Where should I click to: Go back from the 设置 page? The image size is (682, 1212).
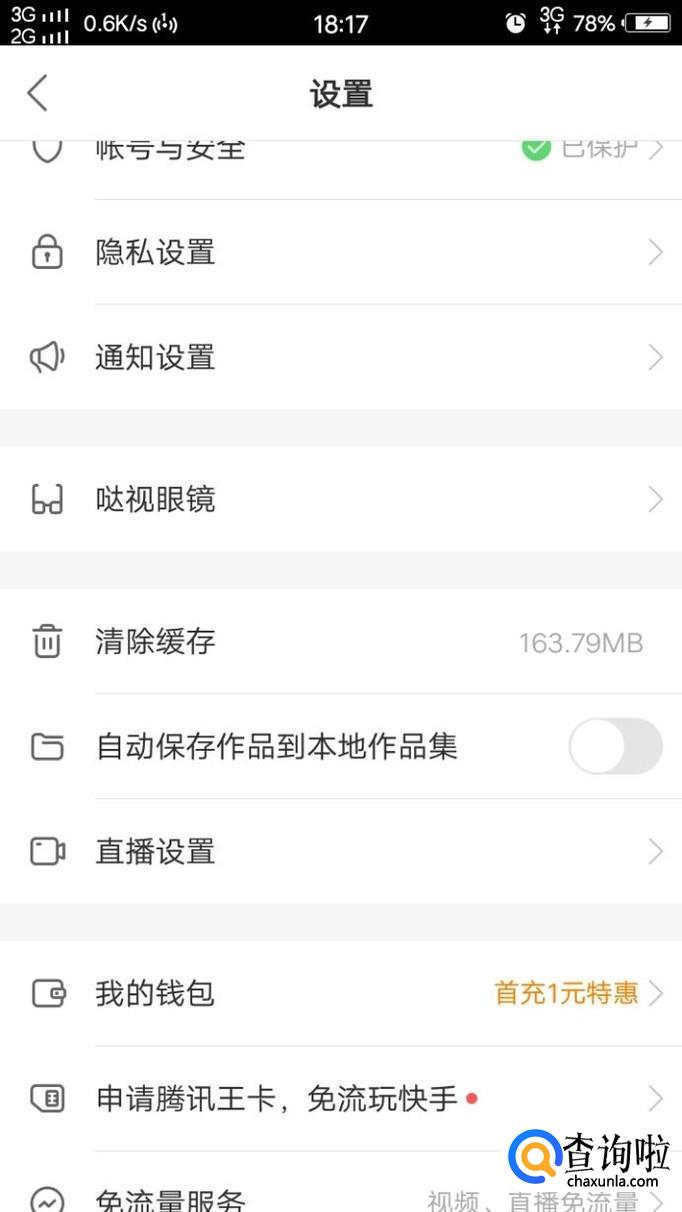(x=38, y=94)
